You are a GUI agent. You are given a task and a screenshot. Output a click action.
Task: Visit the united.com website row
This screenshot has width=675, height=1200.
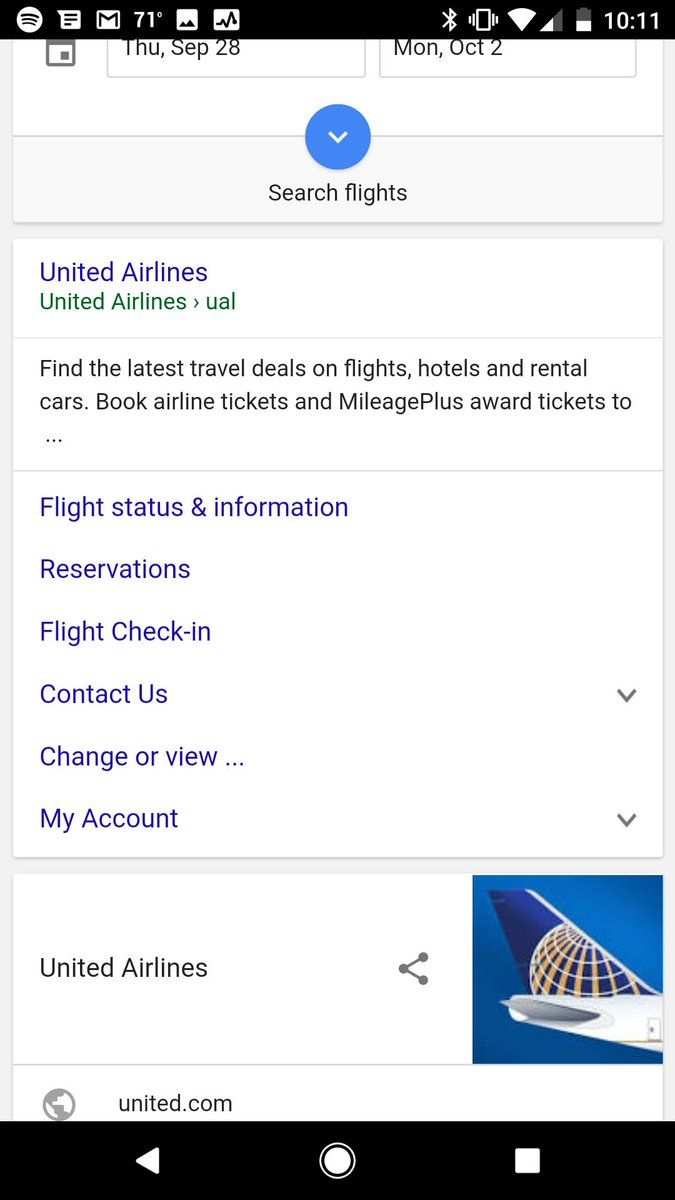pos(338,1101)
